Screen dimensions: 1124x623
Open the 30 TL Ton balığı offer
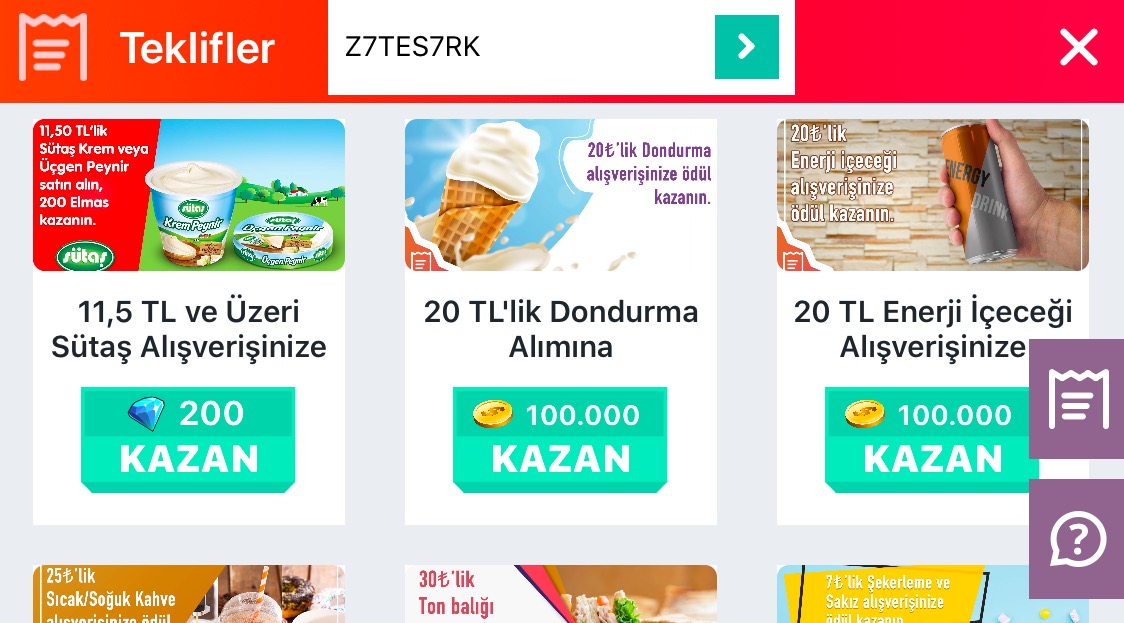pos(560,595)
